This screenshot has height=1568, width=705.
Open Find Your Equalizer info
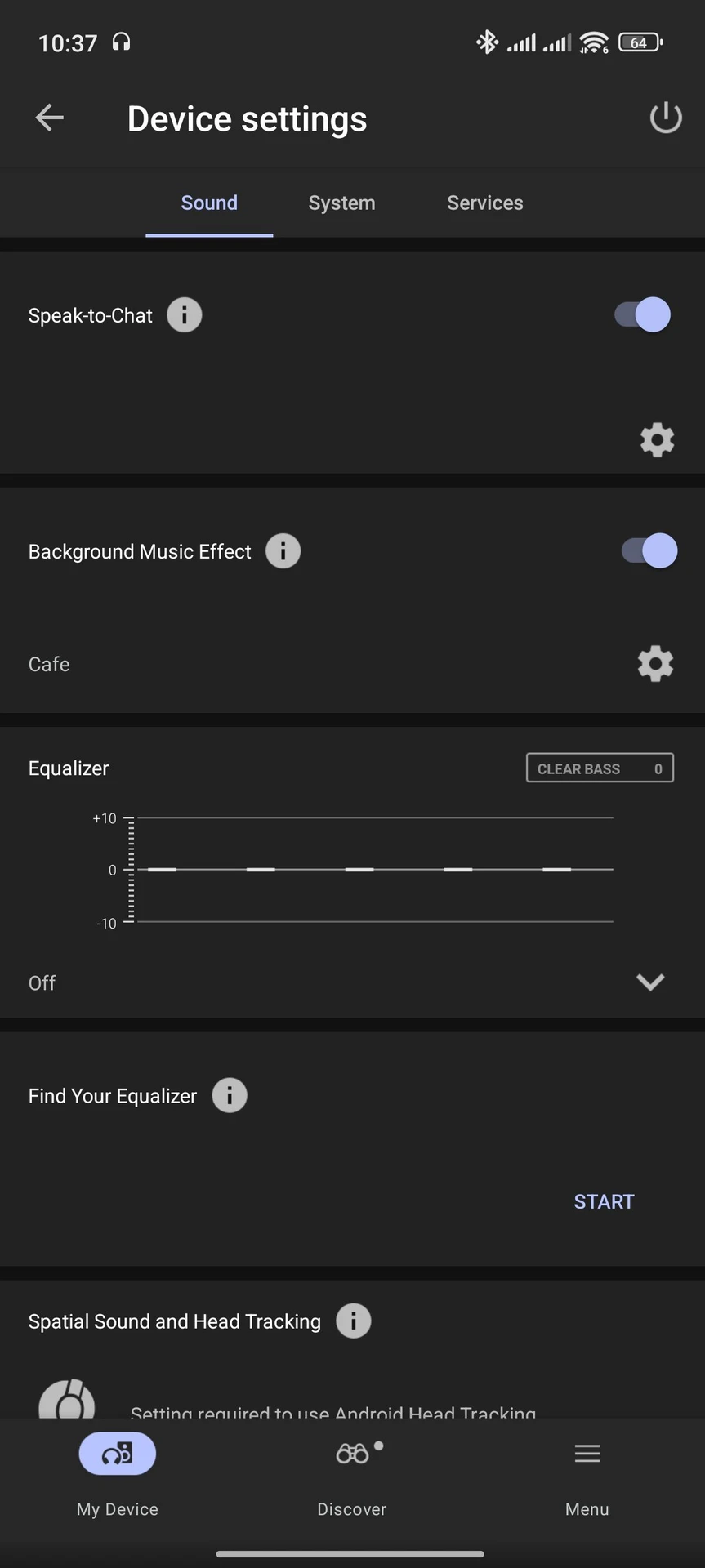coord(230,1096)
